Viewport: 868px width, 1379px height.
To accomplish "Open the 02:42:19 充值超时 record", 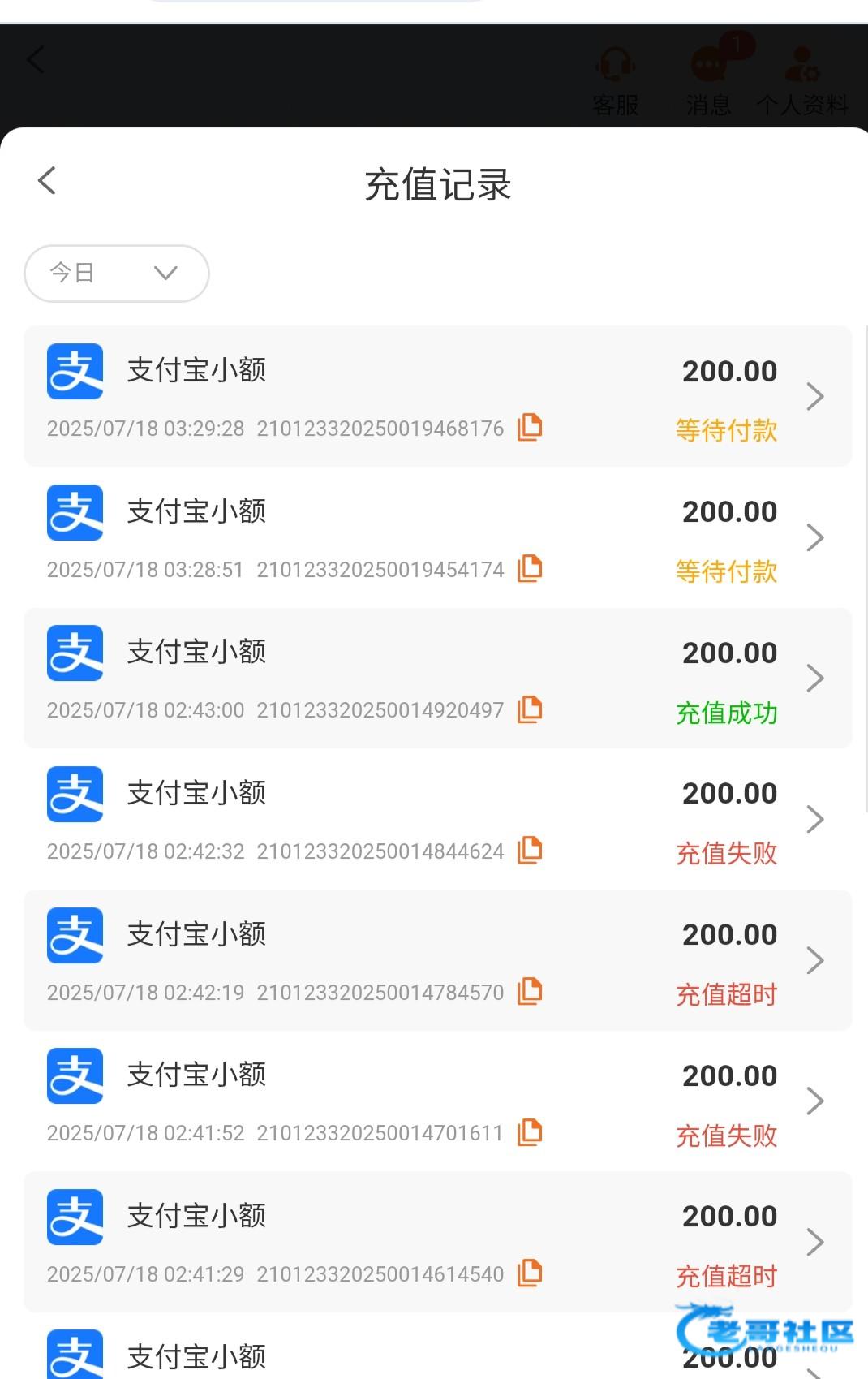I will (x=438, y=960).
